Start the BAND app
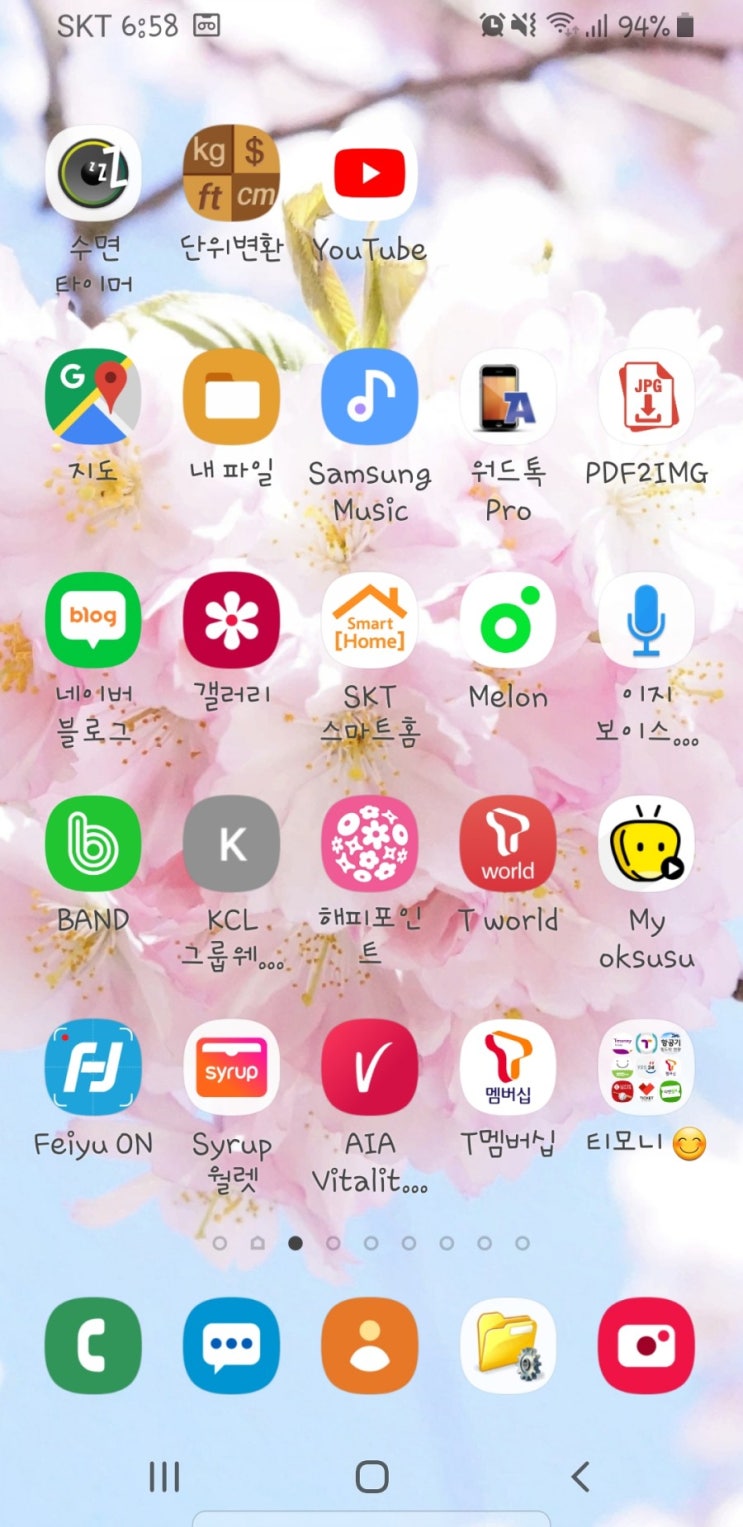 93,843
